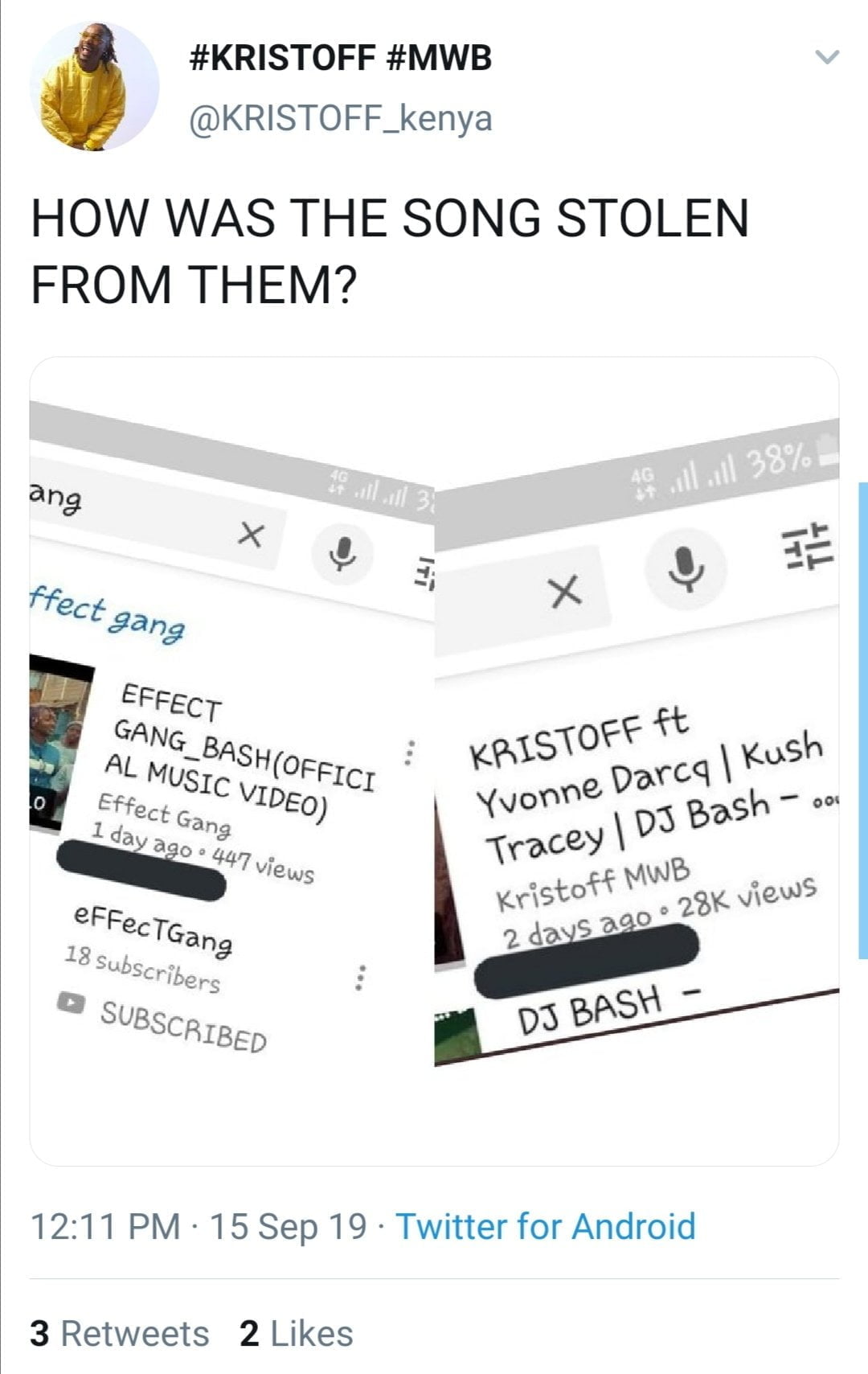View the 3 Retweets list
868x1374 pixels.
pyautogui.click(x=119, y=1333)
